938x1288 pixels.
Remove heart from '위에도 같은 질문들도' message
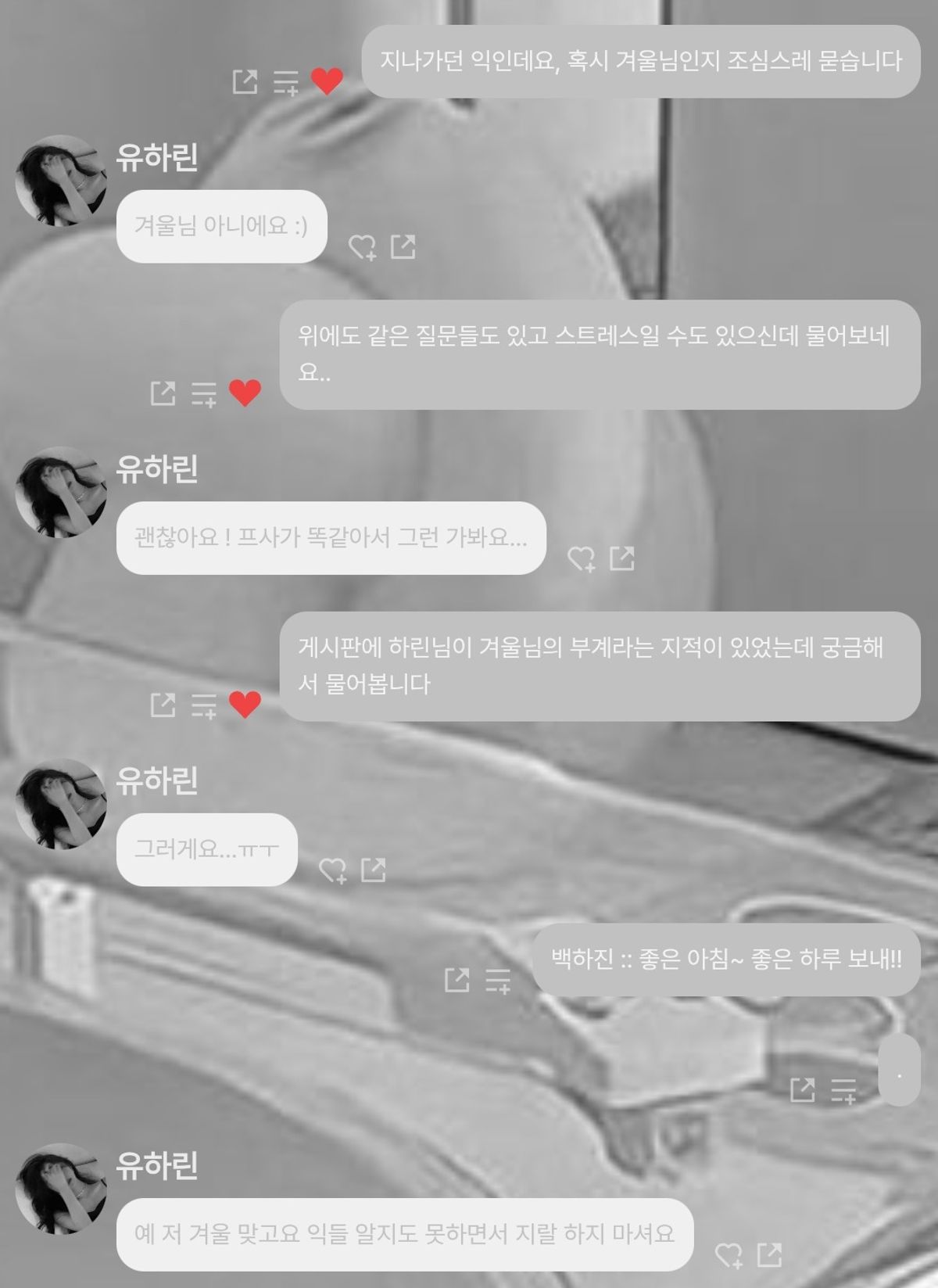(245, 393)
